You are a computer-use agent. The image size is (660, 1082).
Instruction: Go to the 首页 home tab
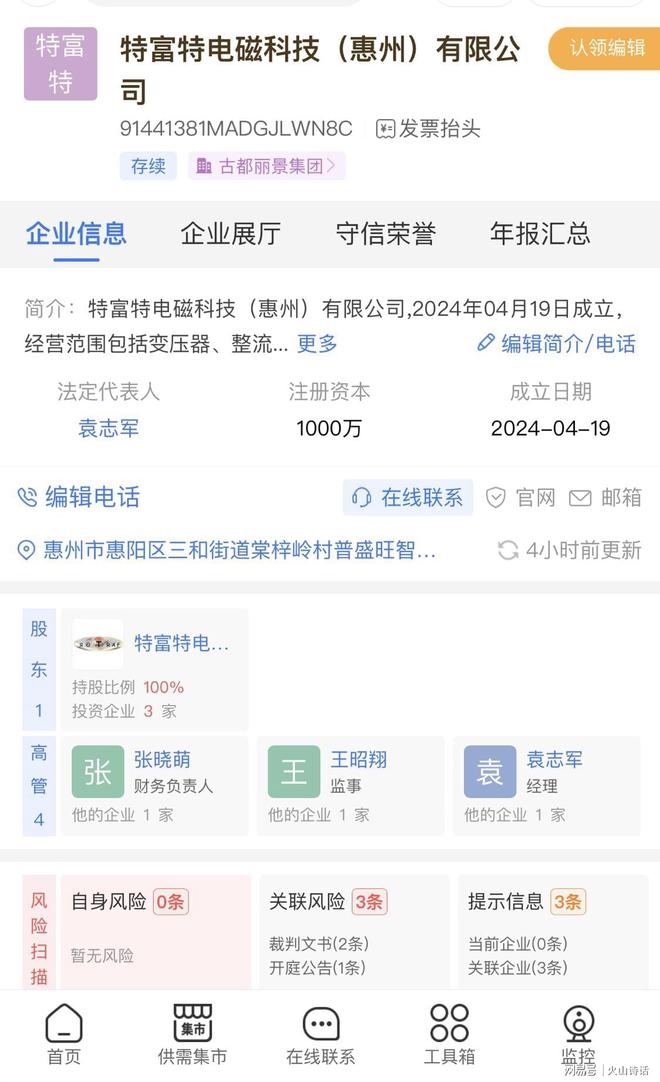[x=64, y=1034]
